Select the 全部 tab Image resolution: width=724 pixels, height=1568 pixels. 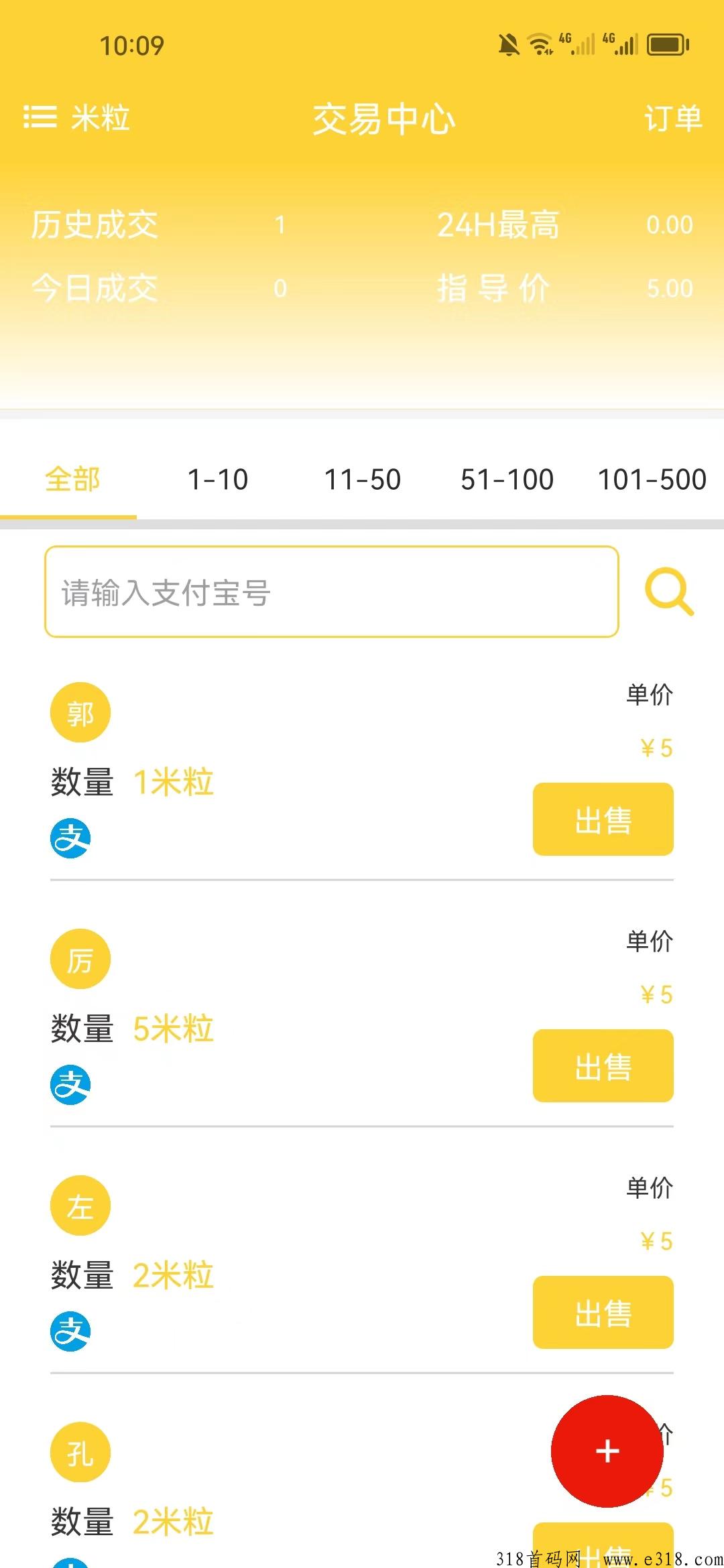[x=72, y=479]
